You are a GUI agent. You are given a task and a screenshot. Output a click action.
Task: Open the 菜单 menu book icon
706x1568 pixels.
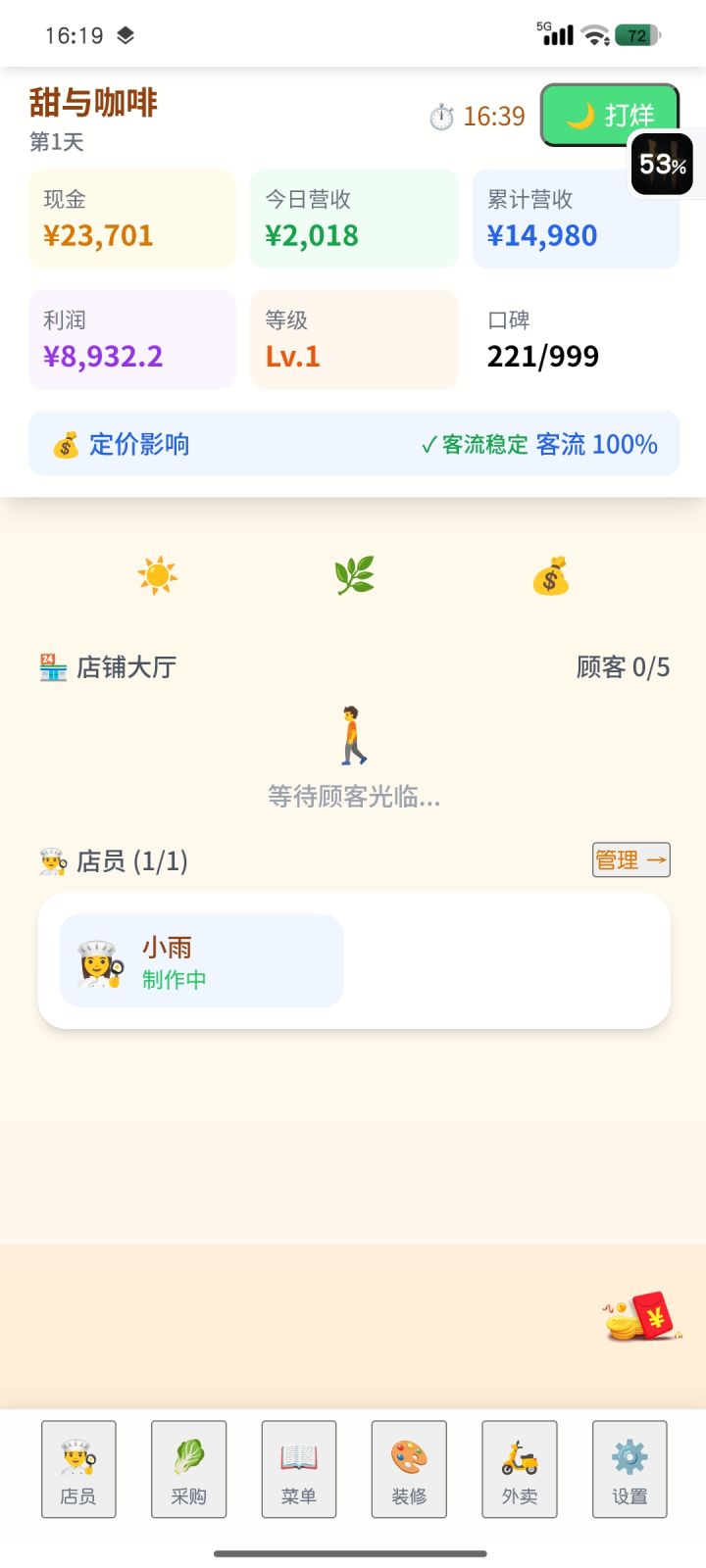click(298, 1468)
